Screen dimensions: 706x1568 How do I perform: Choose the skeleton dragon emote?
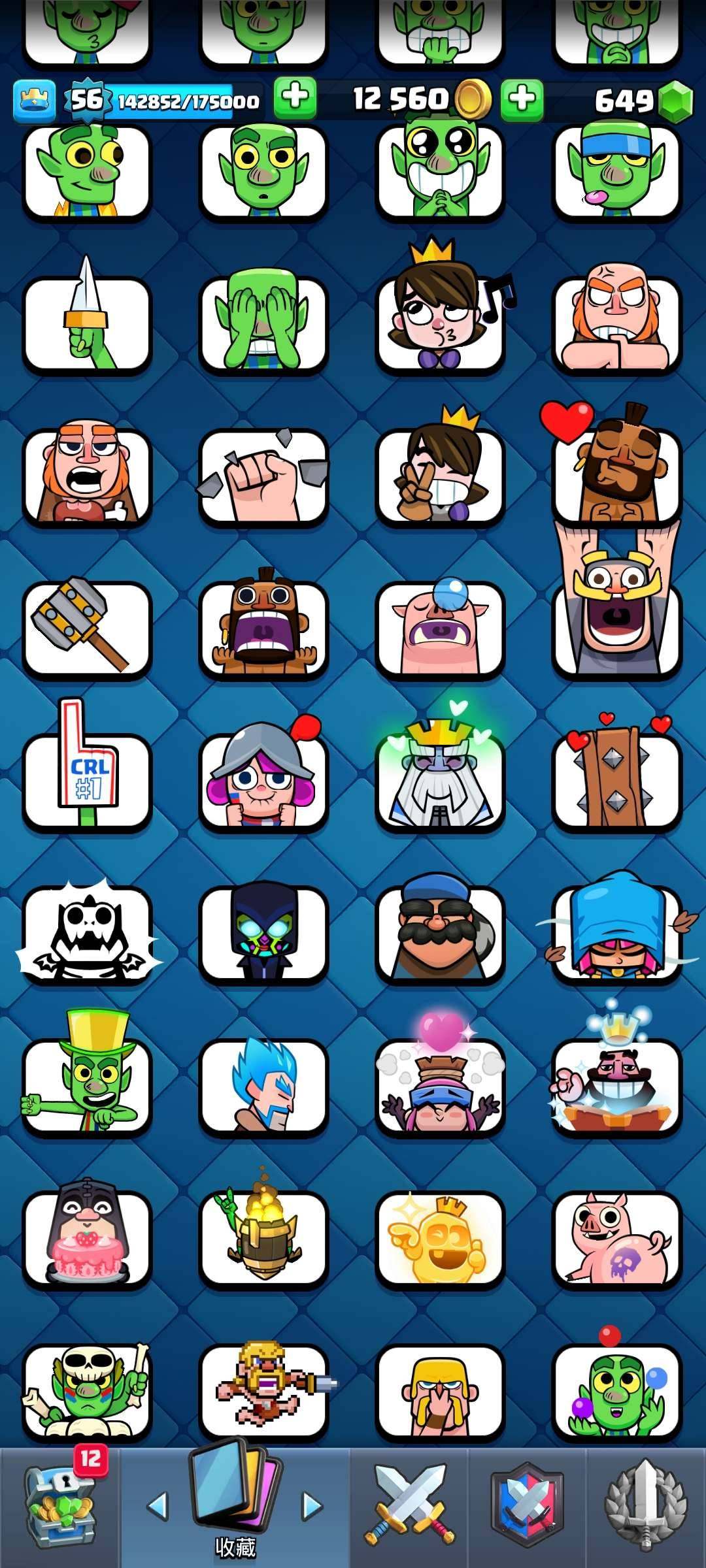coord(87,933)
